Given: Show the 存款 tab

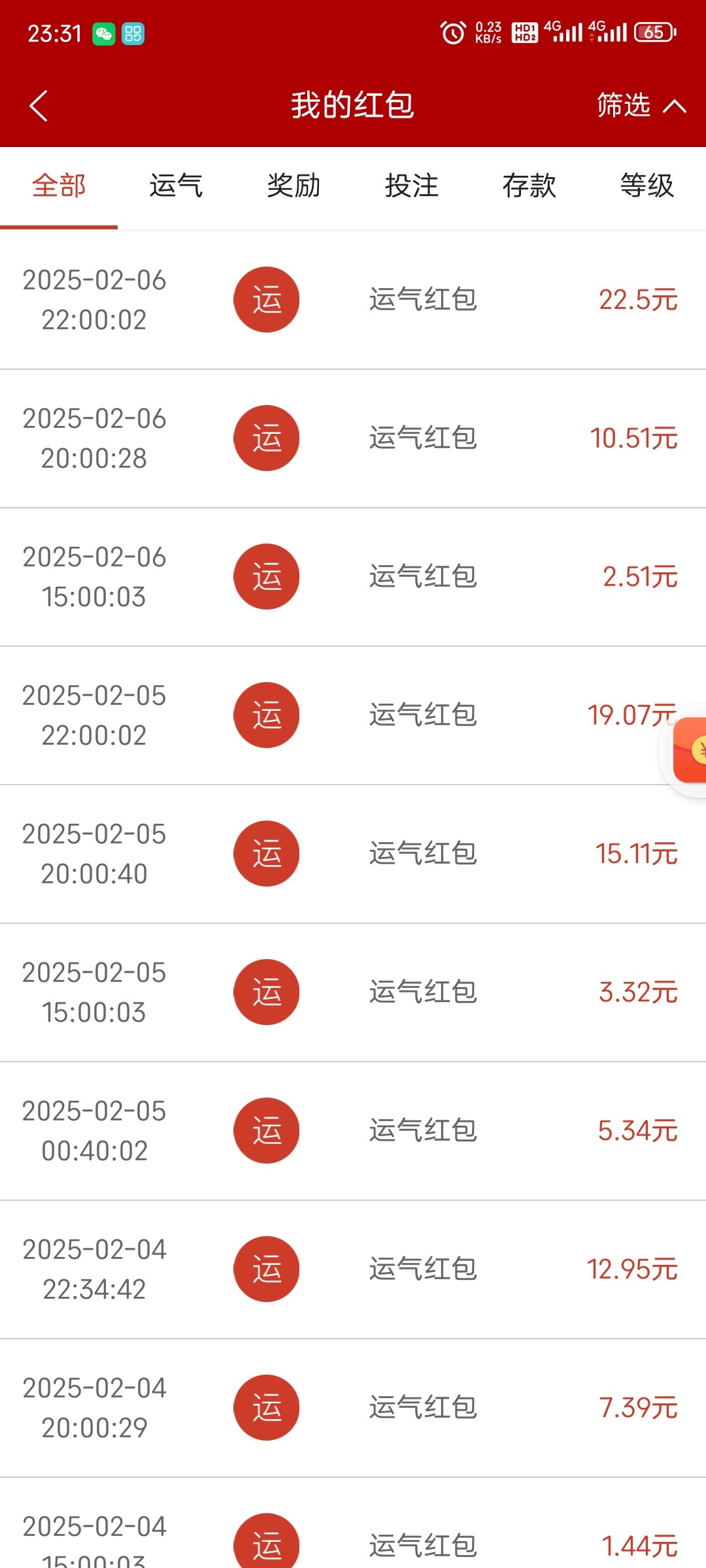Looking at the screenshot, I should 529,186.
